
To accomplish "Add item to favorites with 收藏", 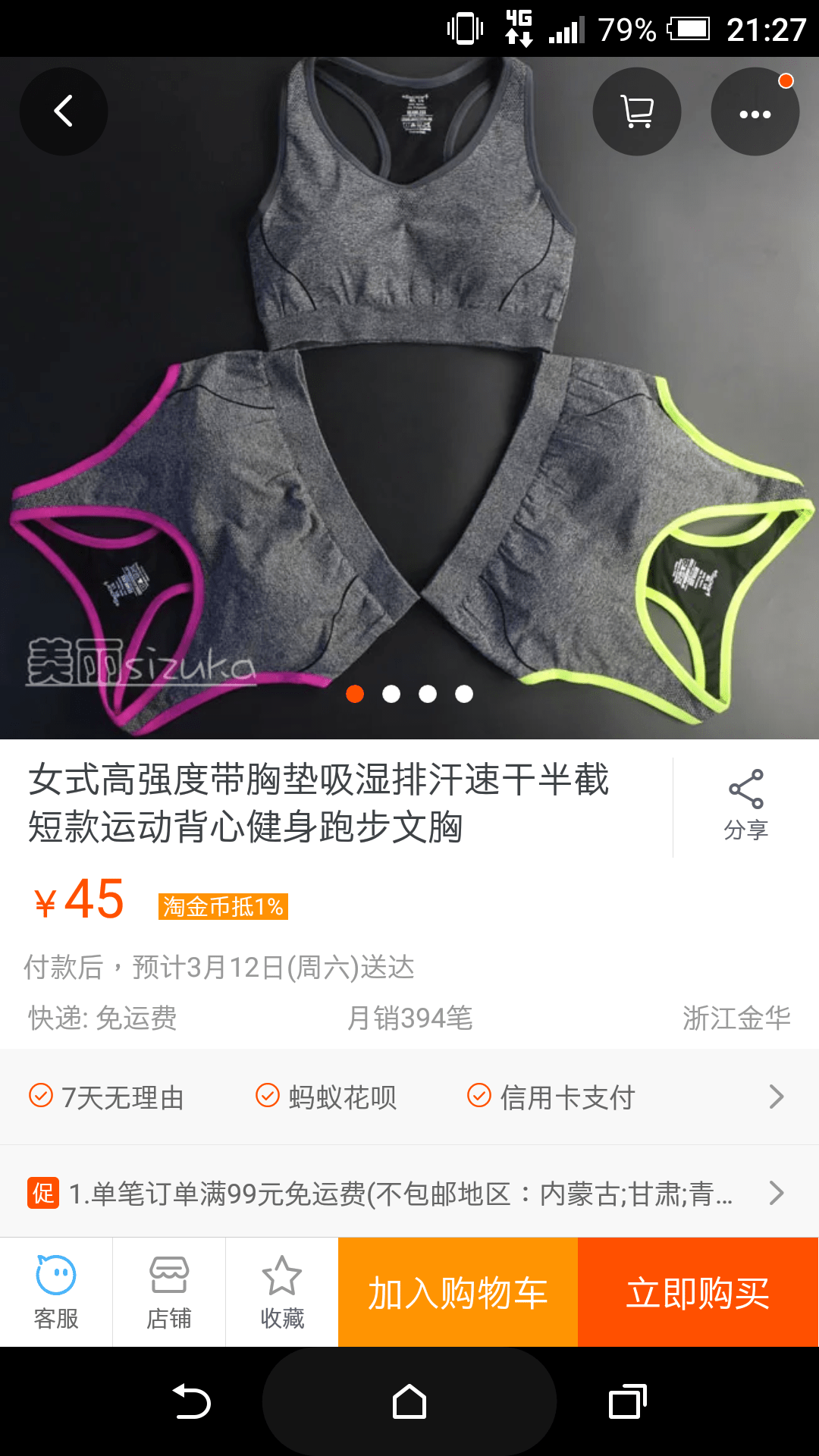I will [x=282, y=1292].
